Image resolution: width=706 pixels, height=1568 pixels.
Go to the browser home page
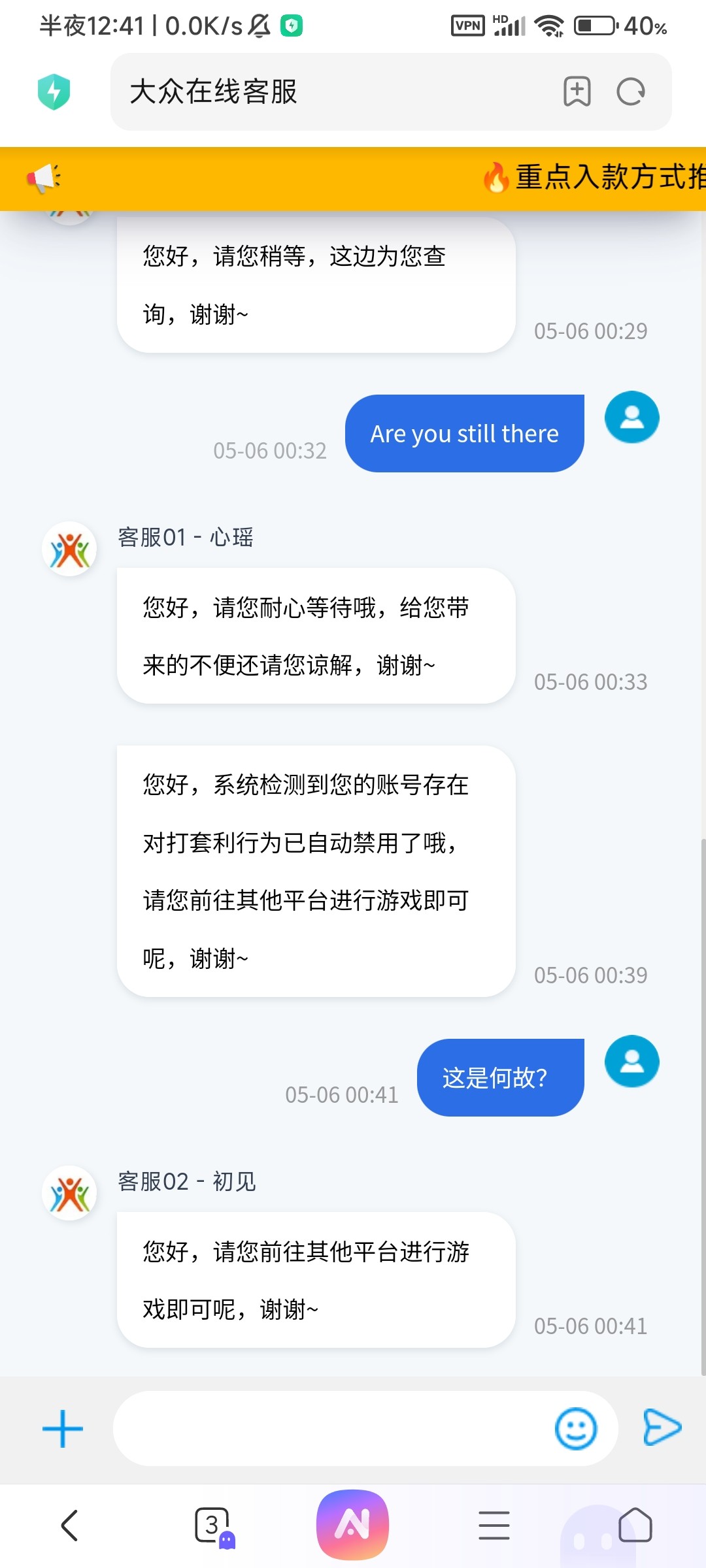[635, 1525]
